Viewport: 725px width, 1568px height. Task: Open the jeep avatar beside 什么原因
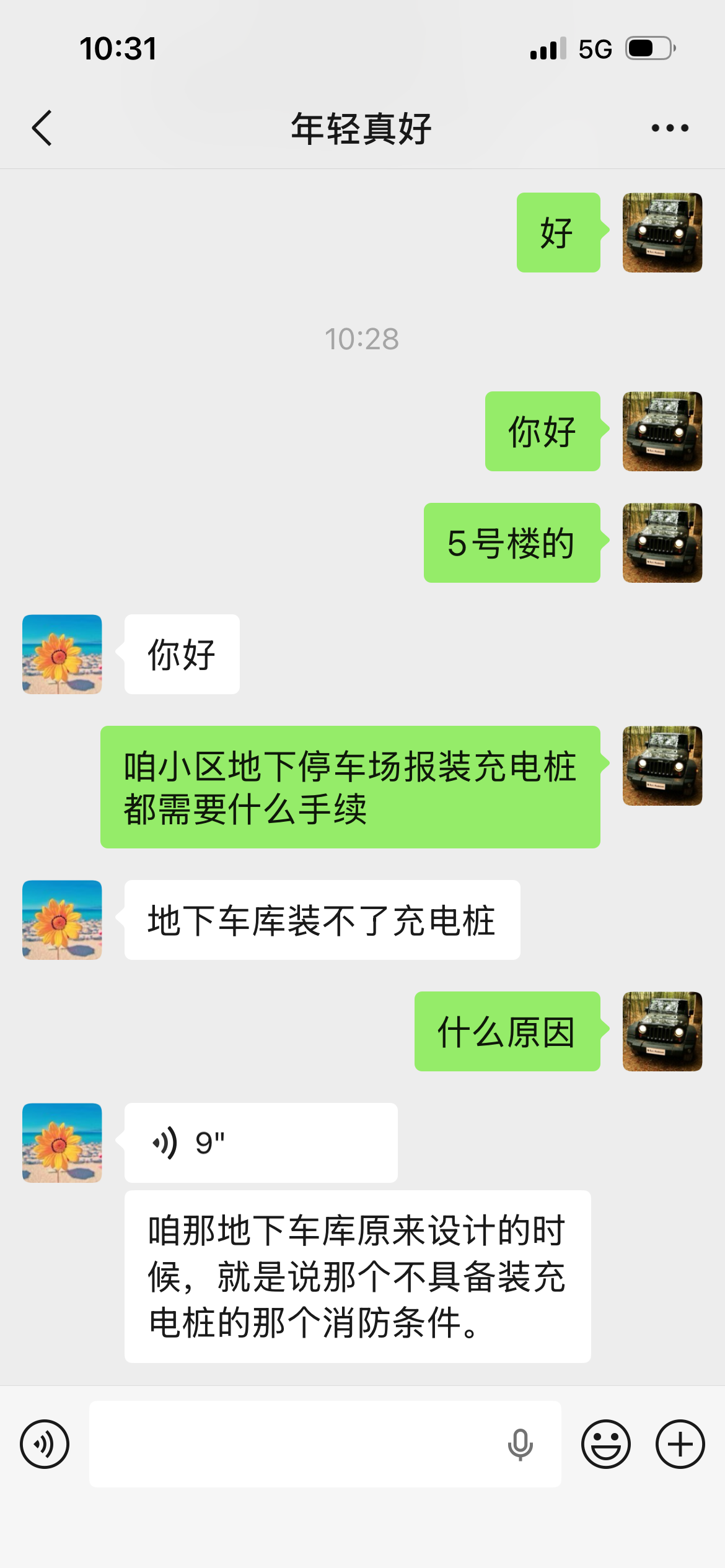tap(662, 1031)
